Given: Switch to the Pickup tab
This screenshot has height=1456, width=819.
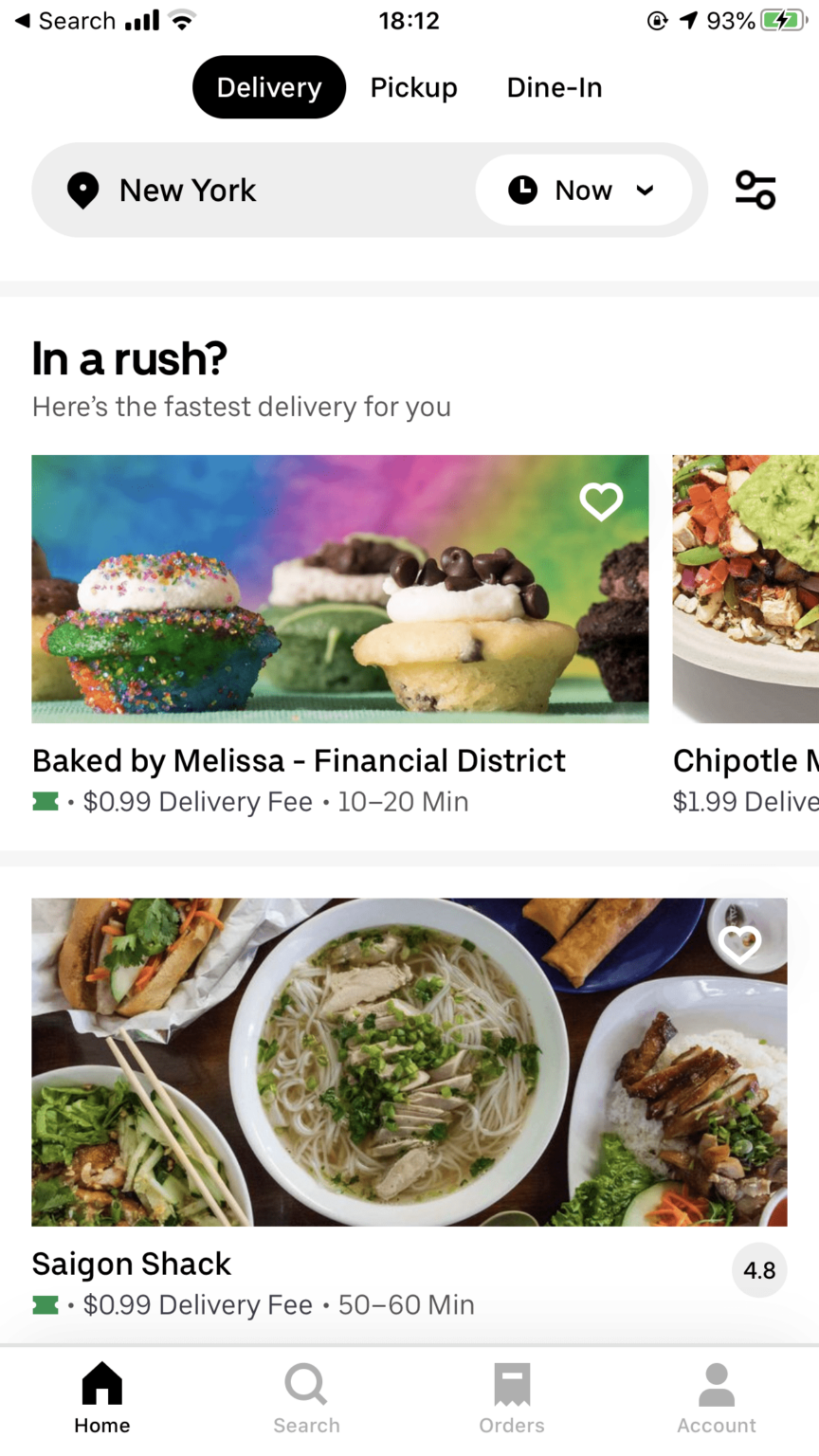Looking at the screenshot, I should (413, 86).
